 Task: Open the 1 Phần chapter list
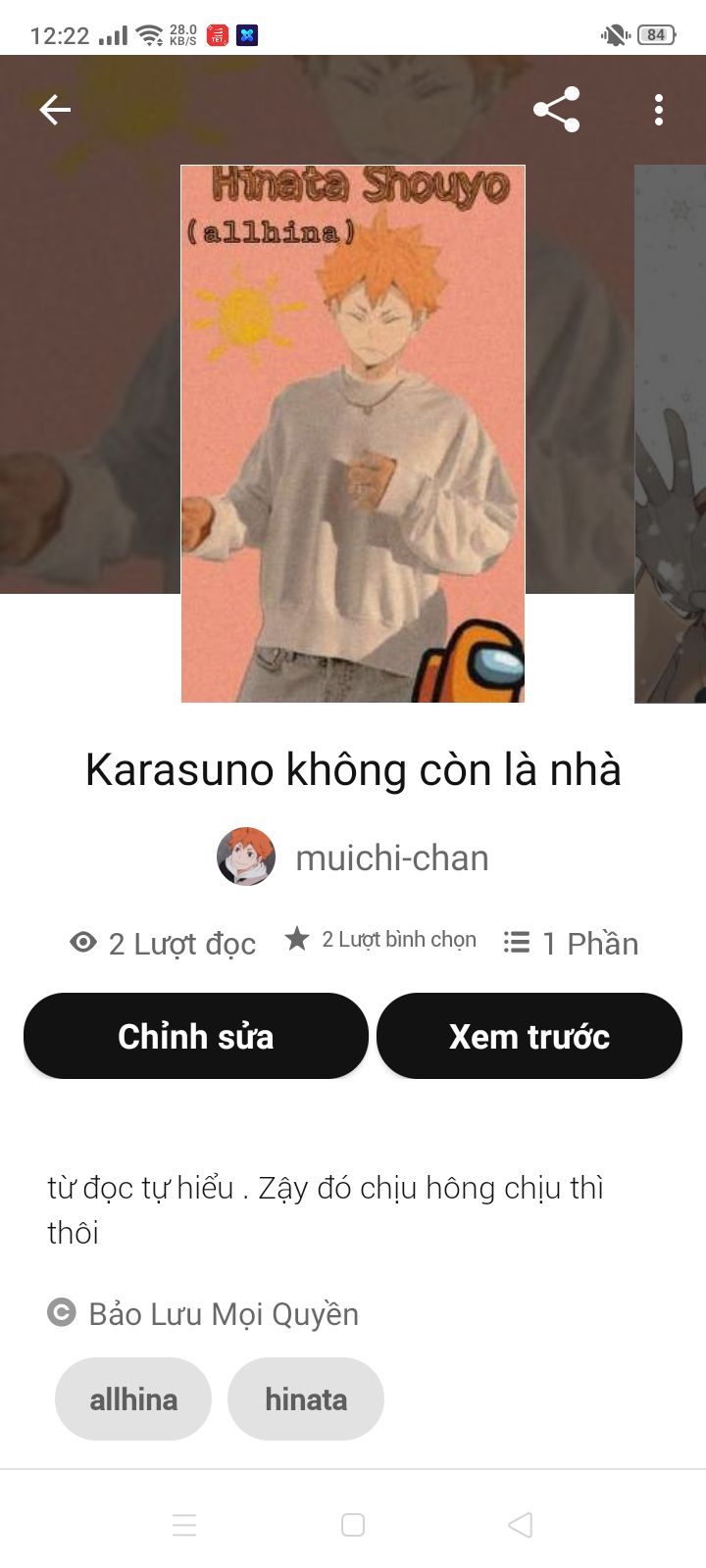(x=571, y=943)
